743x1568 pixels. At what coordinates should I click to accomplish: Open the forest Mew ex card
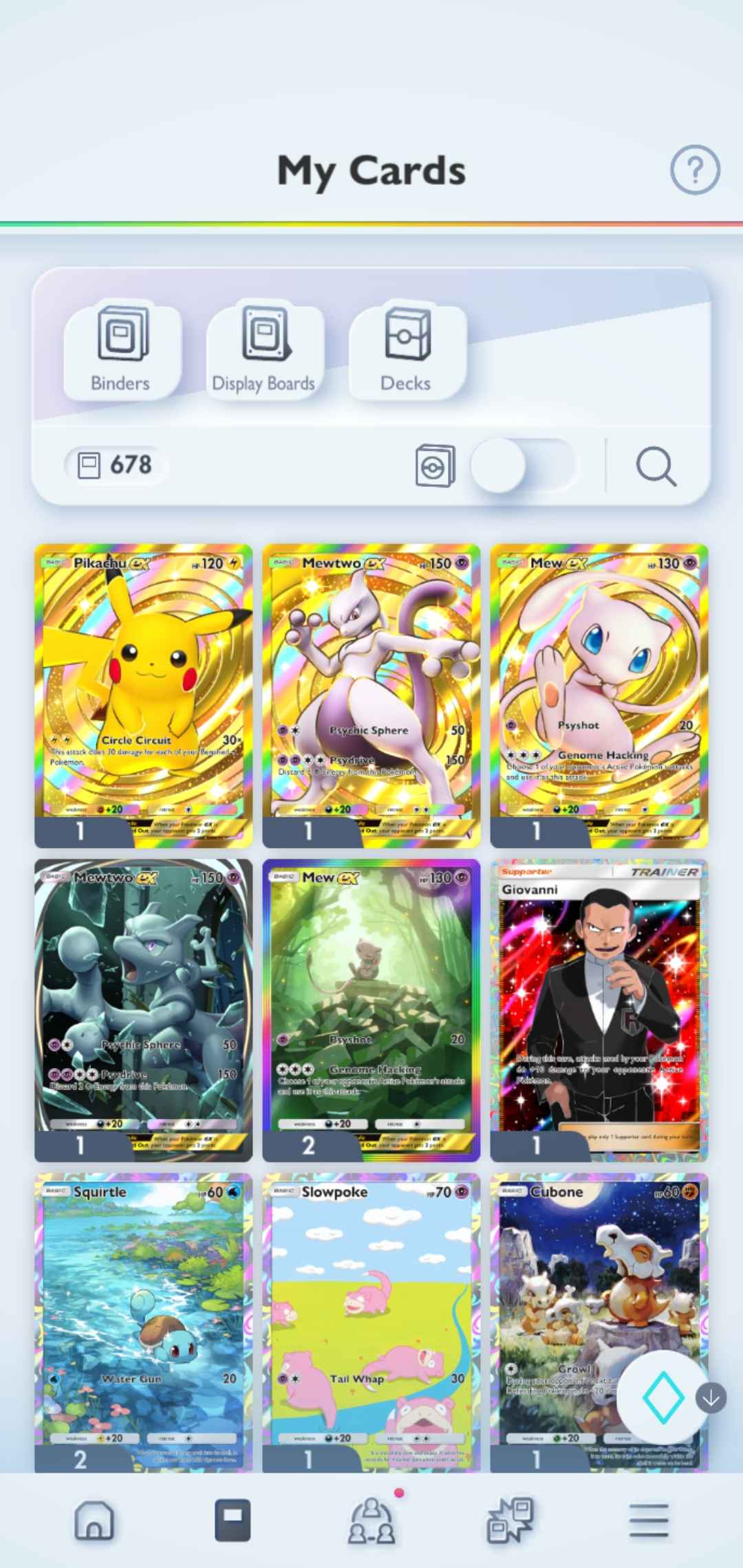(x=371, y=1010)
